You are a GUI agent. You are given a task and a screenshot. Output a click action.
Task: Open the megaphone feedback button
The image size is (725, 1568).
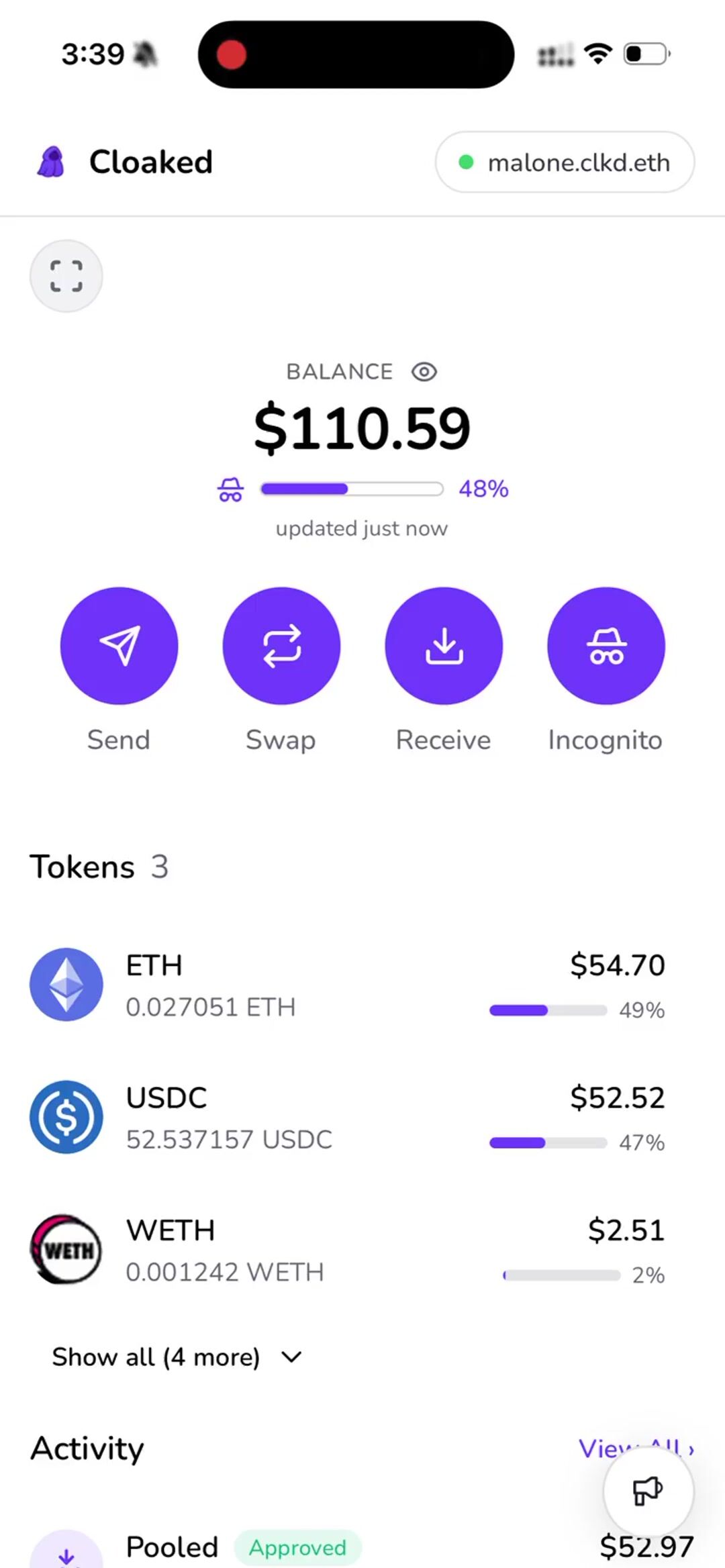click(x=648, y=1491)
